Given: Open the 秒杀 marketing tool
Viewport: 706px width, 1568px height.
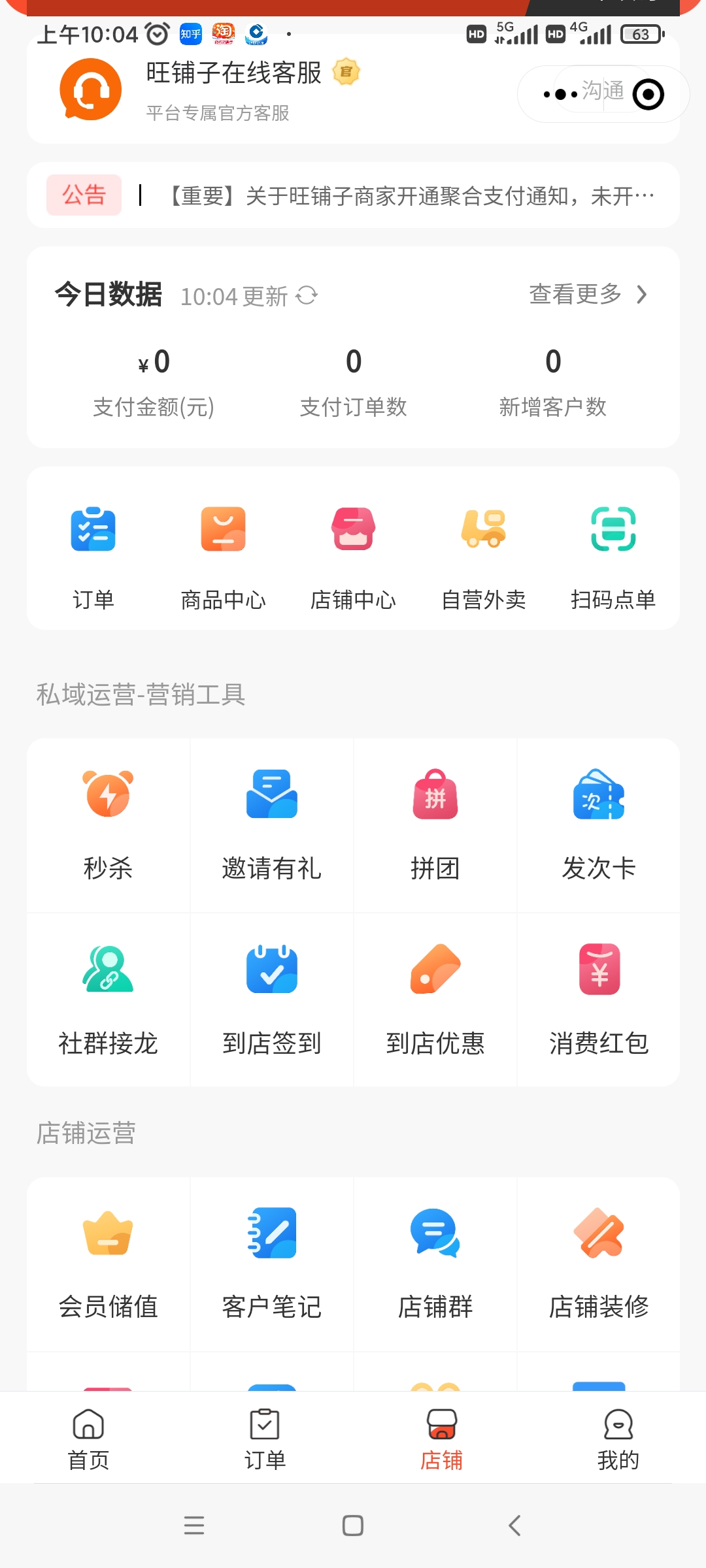Looking at the screenshot, I should 108,825.
